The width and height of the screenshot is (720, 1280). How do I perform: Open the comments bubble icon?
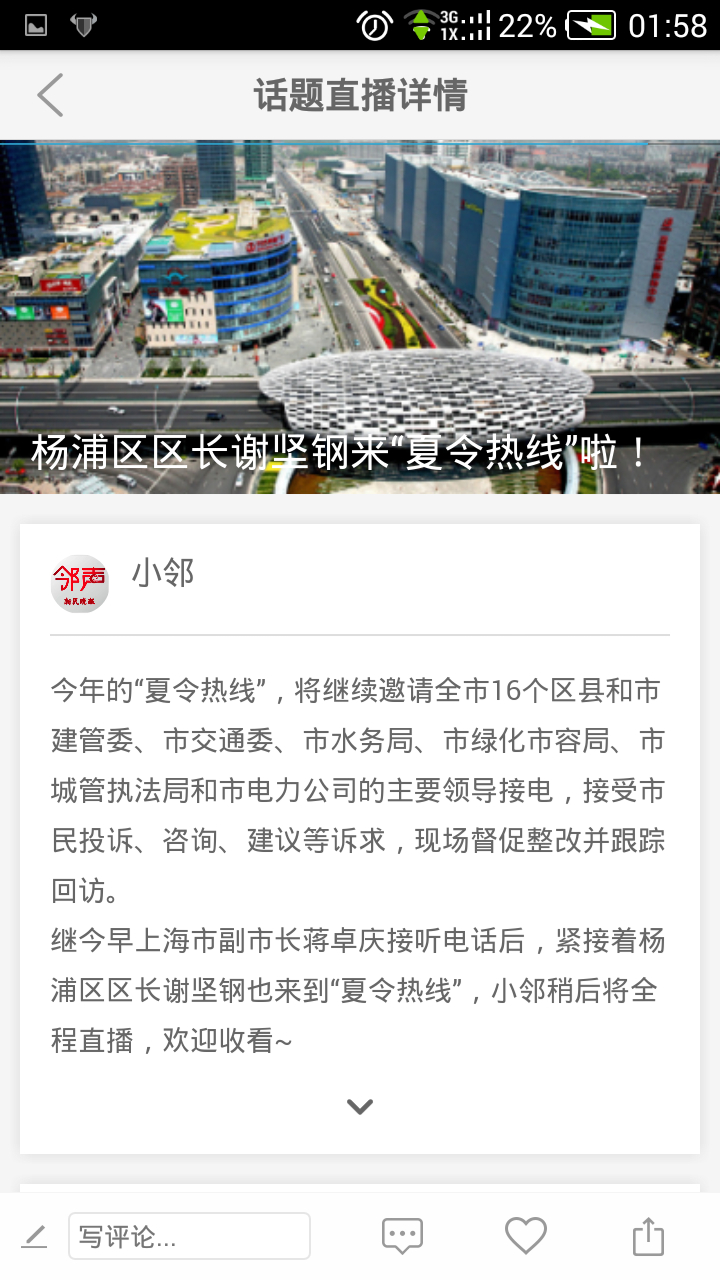pyautogui.click(x=402, y=1237)
